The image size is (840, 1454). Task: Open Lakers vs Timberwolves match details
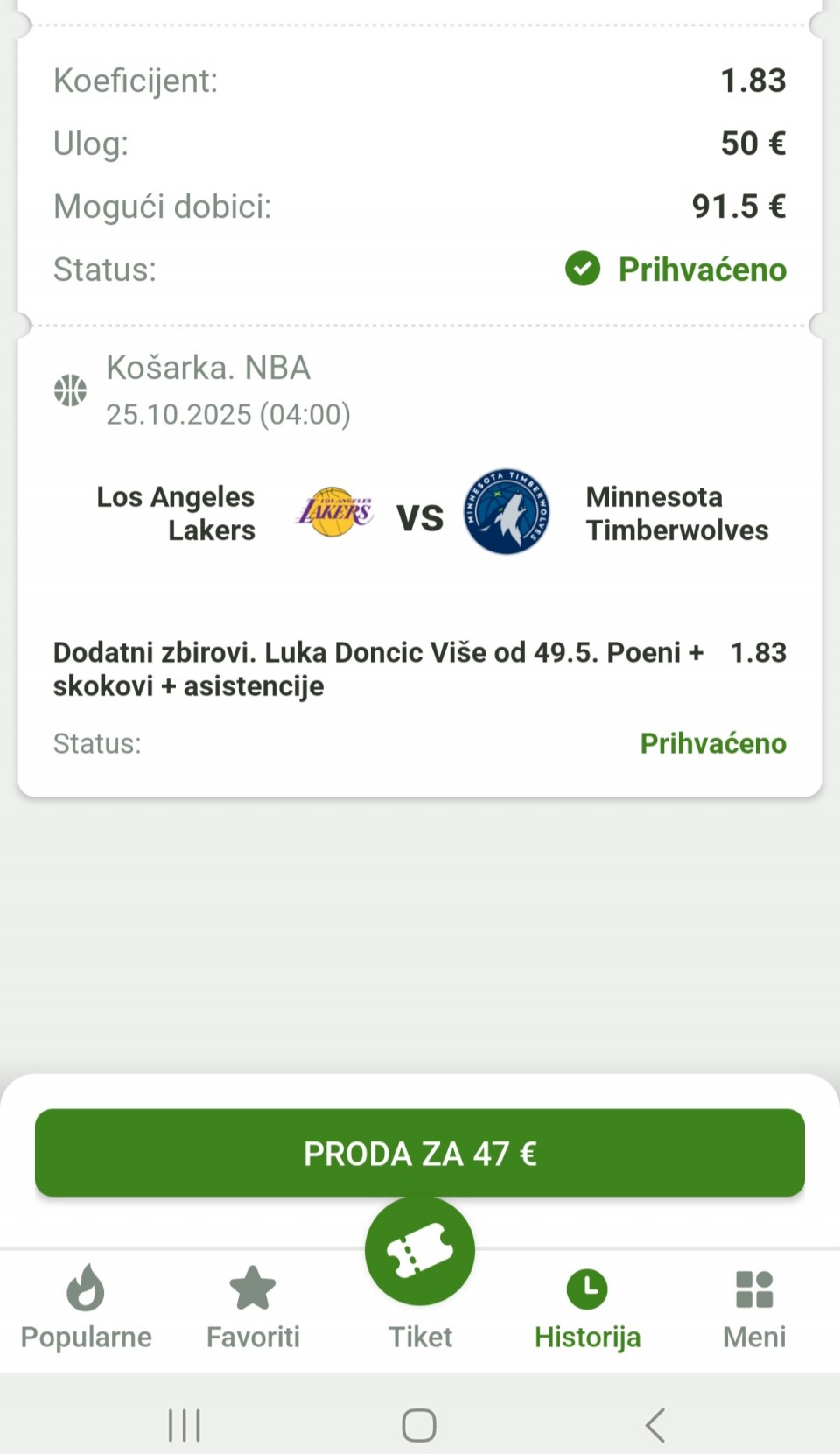pos(420,514)
